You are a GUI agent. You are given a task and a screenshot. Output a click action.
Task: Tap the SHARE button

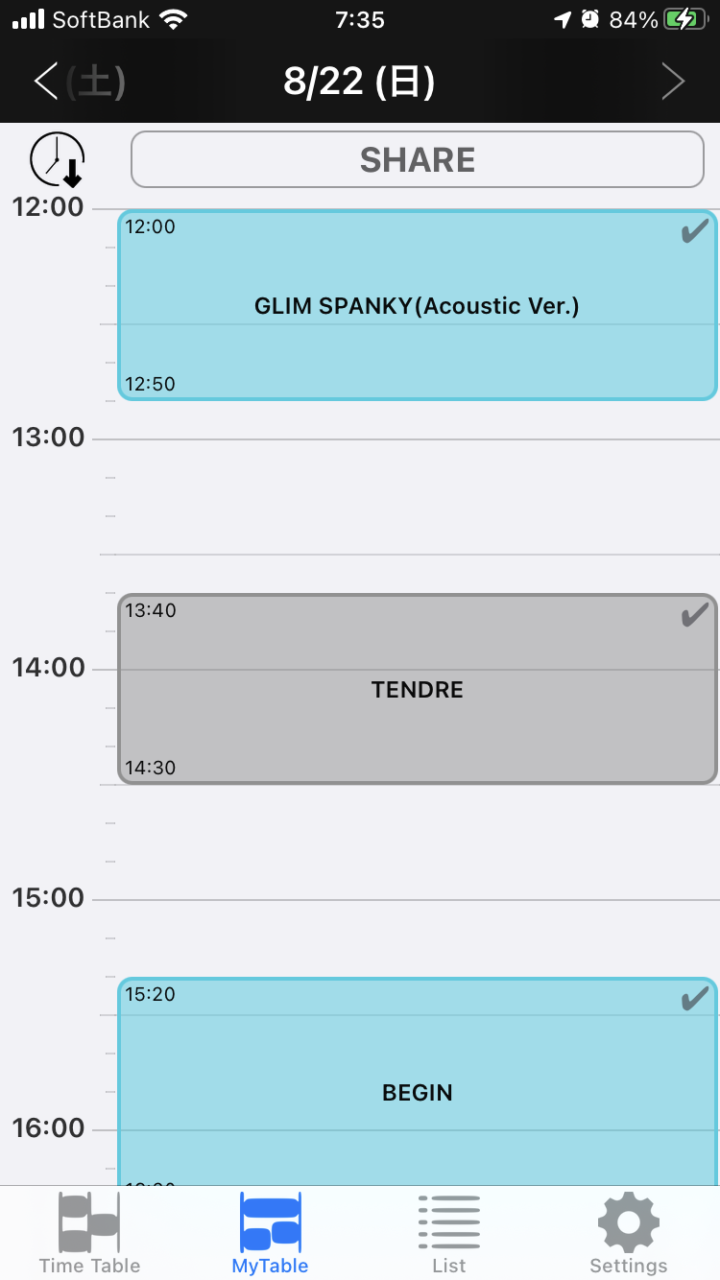tap(417, 160)
